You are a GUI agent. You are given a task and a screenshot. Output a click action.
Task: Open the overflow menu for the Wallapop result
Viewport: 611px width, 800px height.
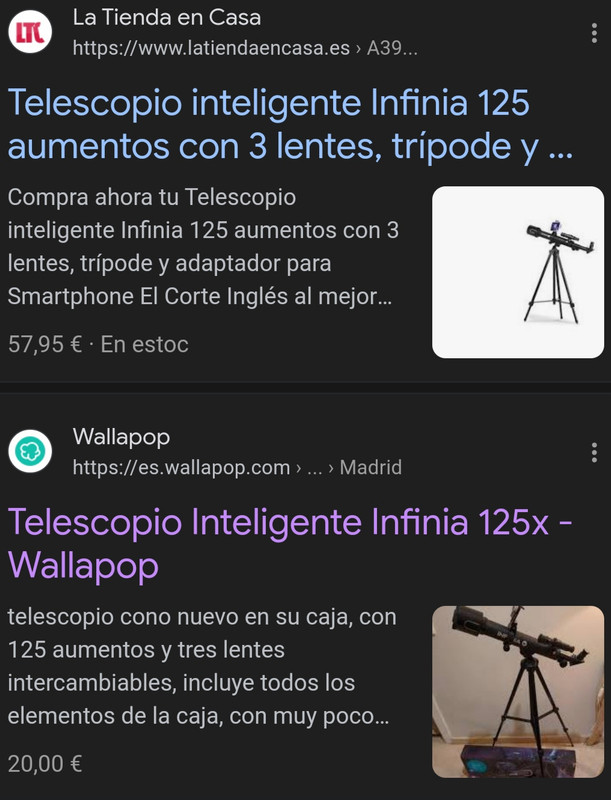tap(594, 452)
